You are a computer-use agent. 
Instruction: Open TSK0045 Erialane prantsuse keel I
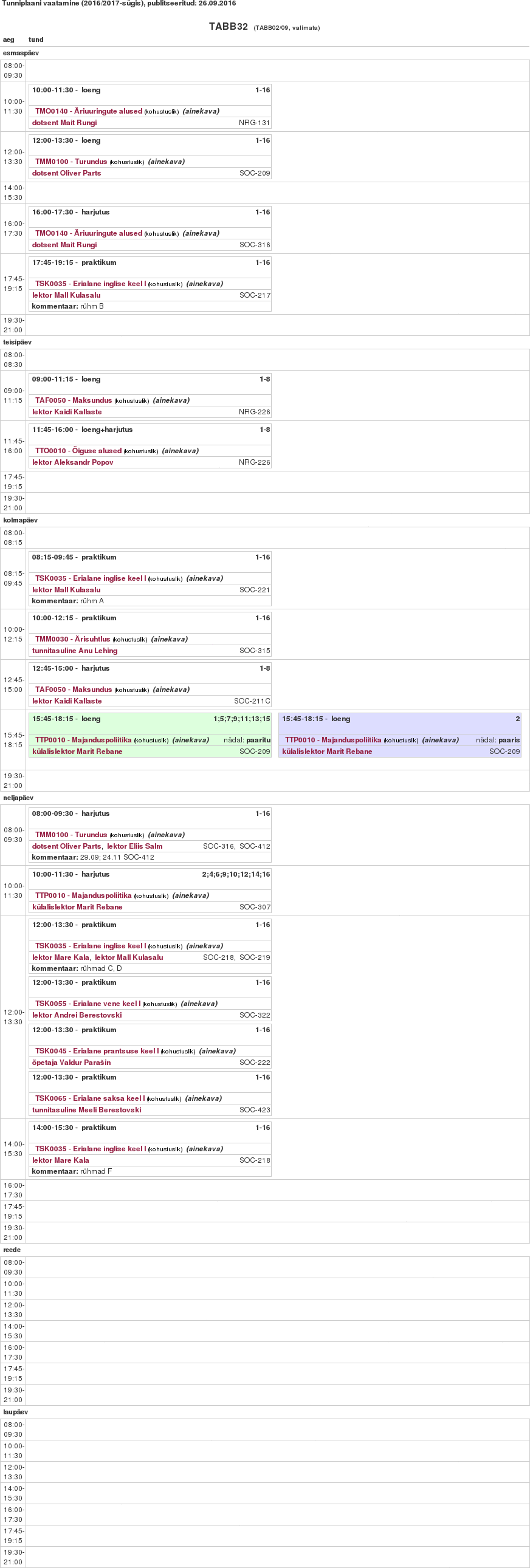pyautogui.click(x=97, y=1051)
